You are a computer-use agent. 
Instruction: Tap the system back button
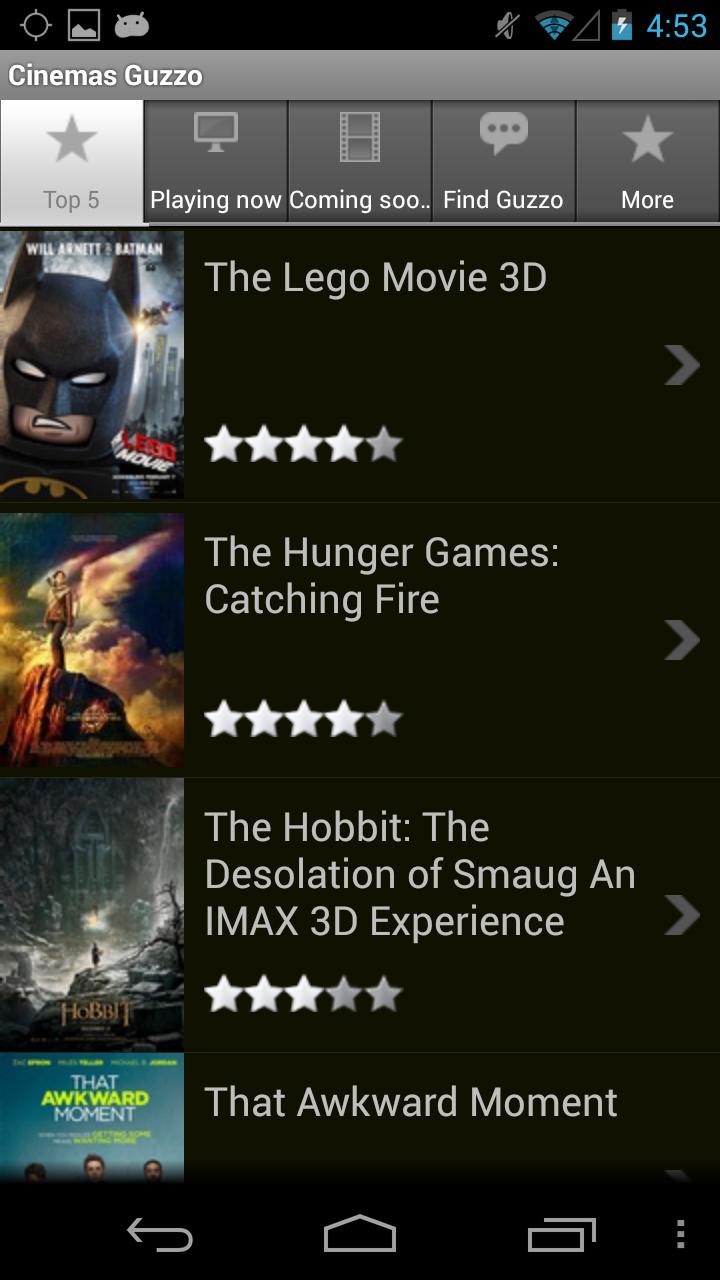[160, 1235]
